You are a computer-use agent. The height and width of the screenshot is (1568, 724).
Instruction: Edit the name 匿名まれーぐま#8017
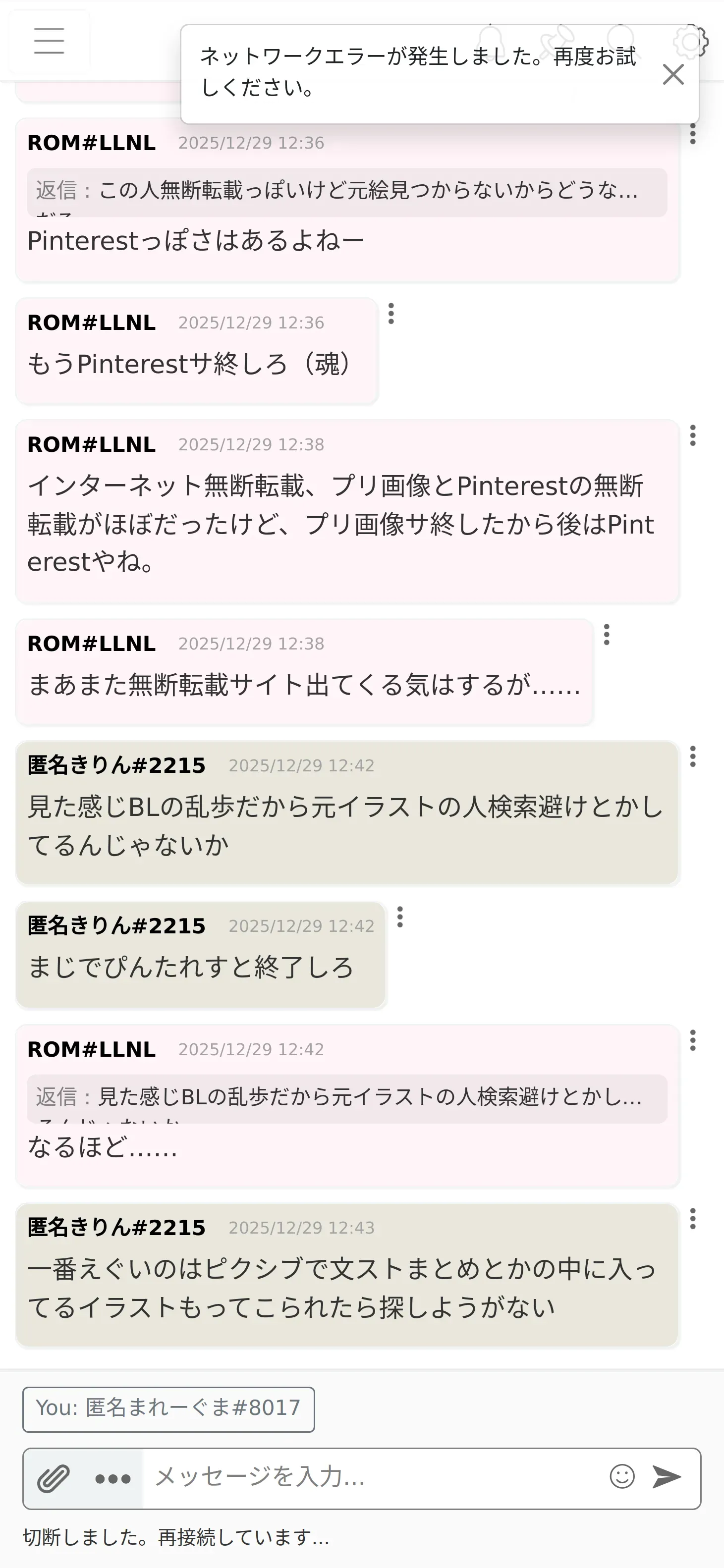click(168, 1409)
